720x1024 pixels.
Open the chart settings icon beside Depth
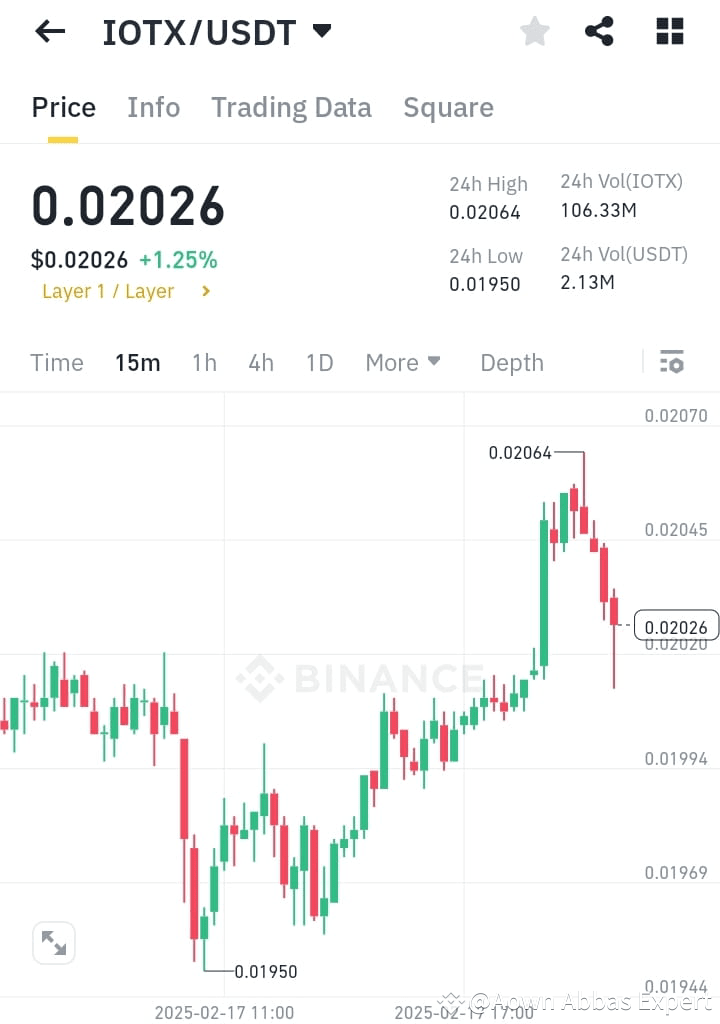672,362
